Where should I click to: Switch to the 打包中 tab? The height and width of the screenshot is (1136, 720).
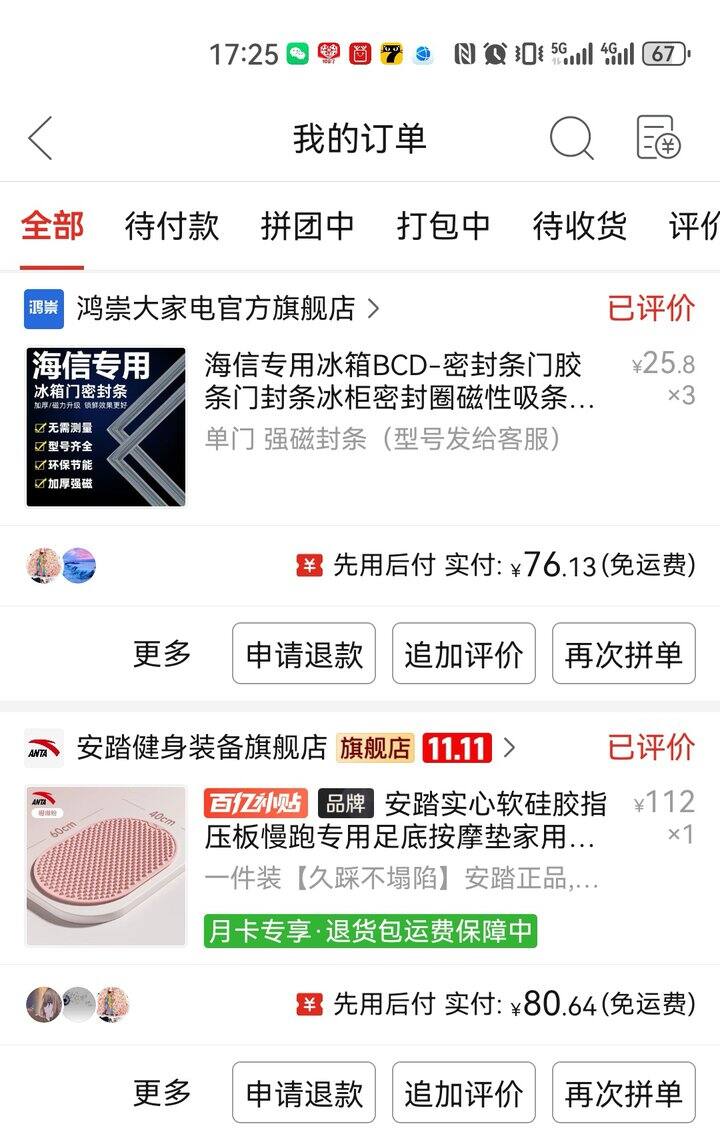click(443, 226)
